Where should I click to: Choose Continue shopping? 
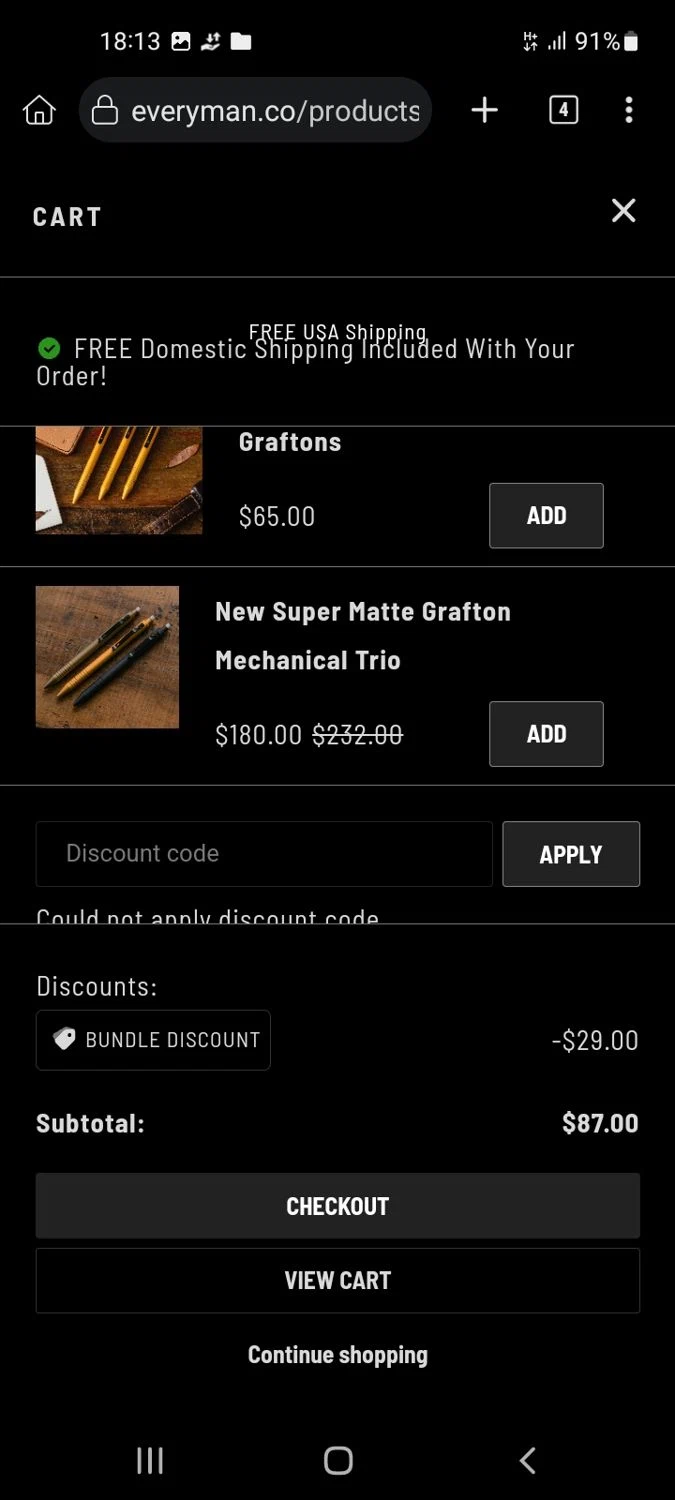(338, 1355)
